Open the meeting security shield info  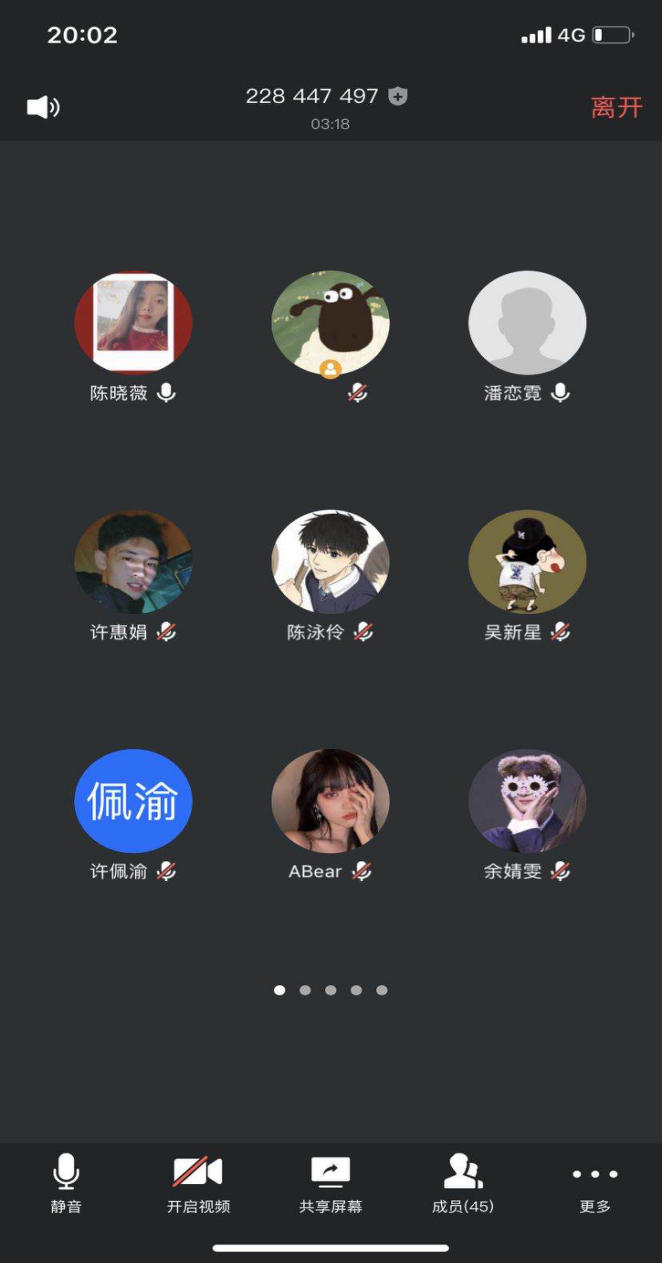(398, 96)
